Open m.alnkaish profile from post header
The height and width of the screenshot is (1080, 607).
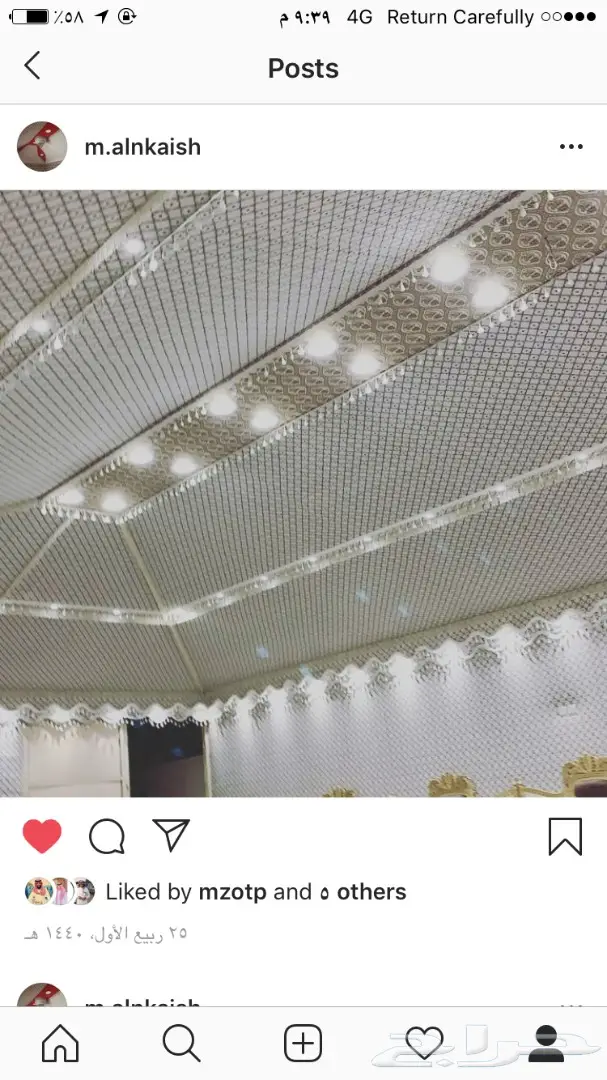[142, 147]
